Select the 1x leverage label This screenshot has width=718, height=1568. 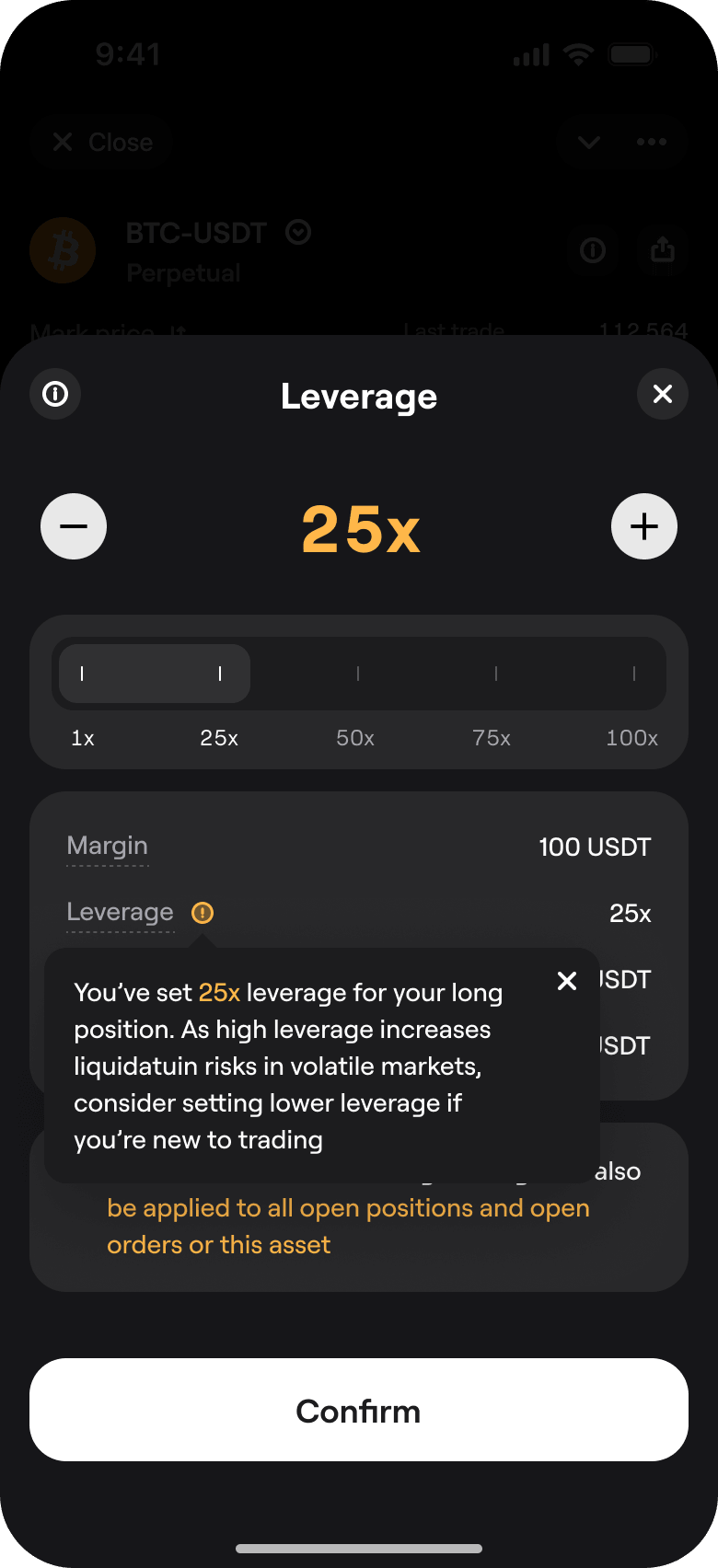(82, 737)
